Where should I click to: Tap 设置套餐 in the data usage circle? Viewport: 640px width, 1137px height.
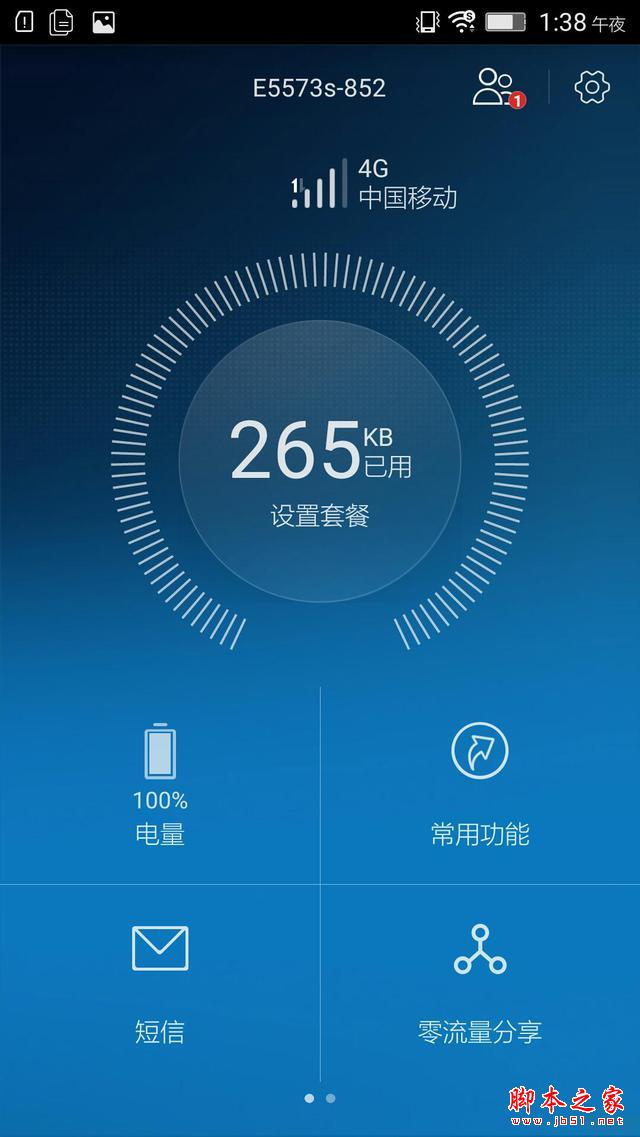320,516
